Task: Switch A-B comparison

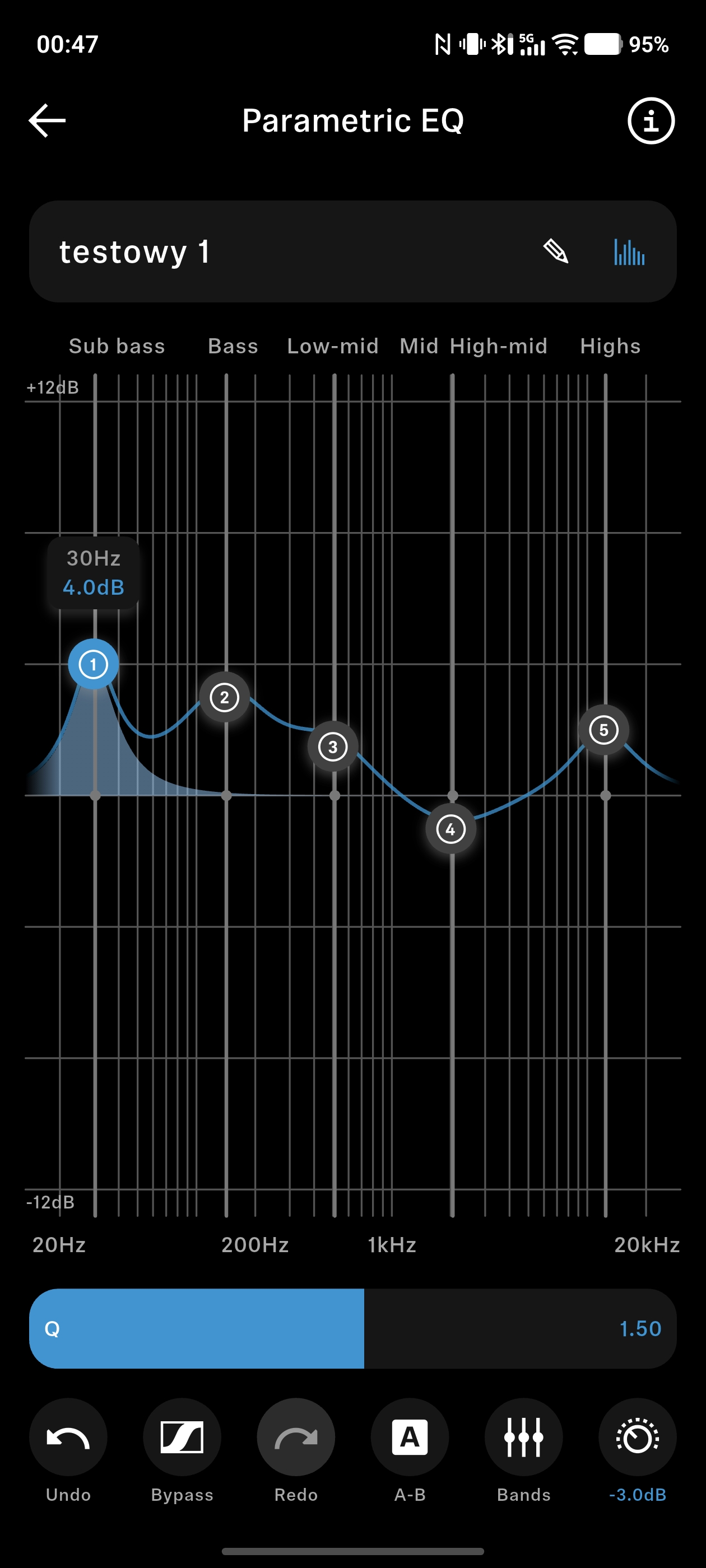Action: tap(410, 1437)
